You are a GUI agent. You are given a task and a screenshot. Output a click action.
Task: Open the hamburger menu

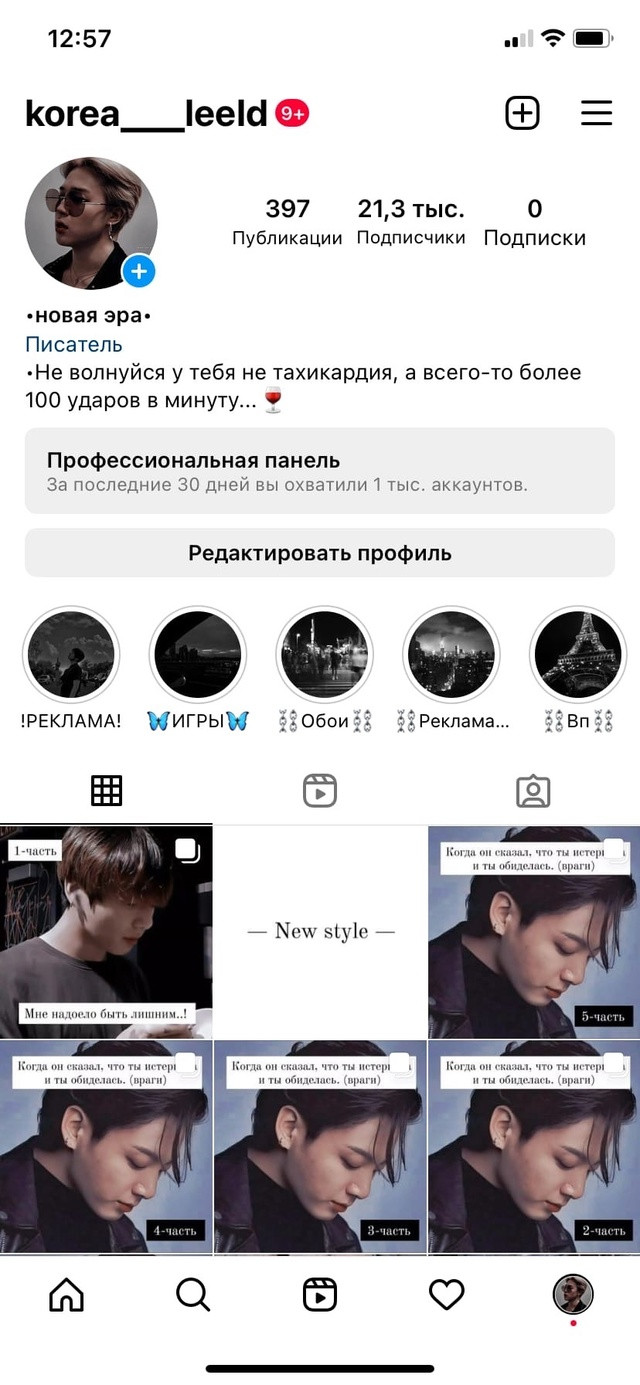pyautogui.click(x=596, y=113)
